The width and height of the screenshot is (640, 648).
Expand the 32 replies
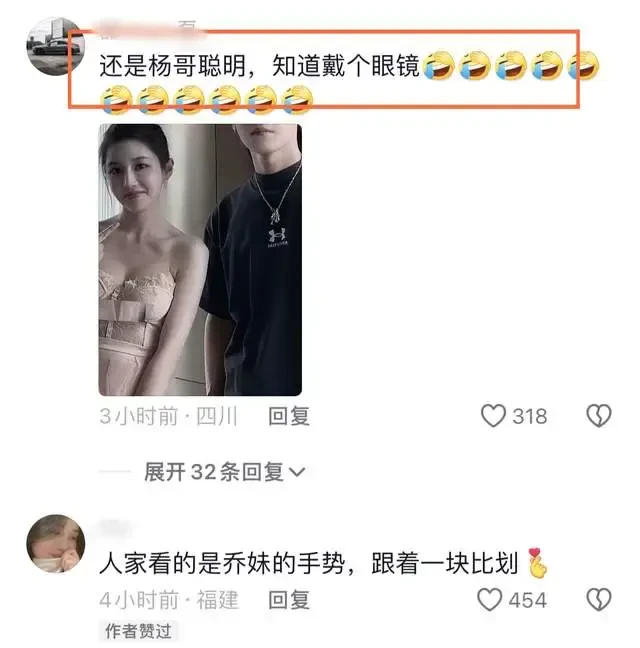coord(224,471)
